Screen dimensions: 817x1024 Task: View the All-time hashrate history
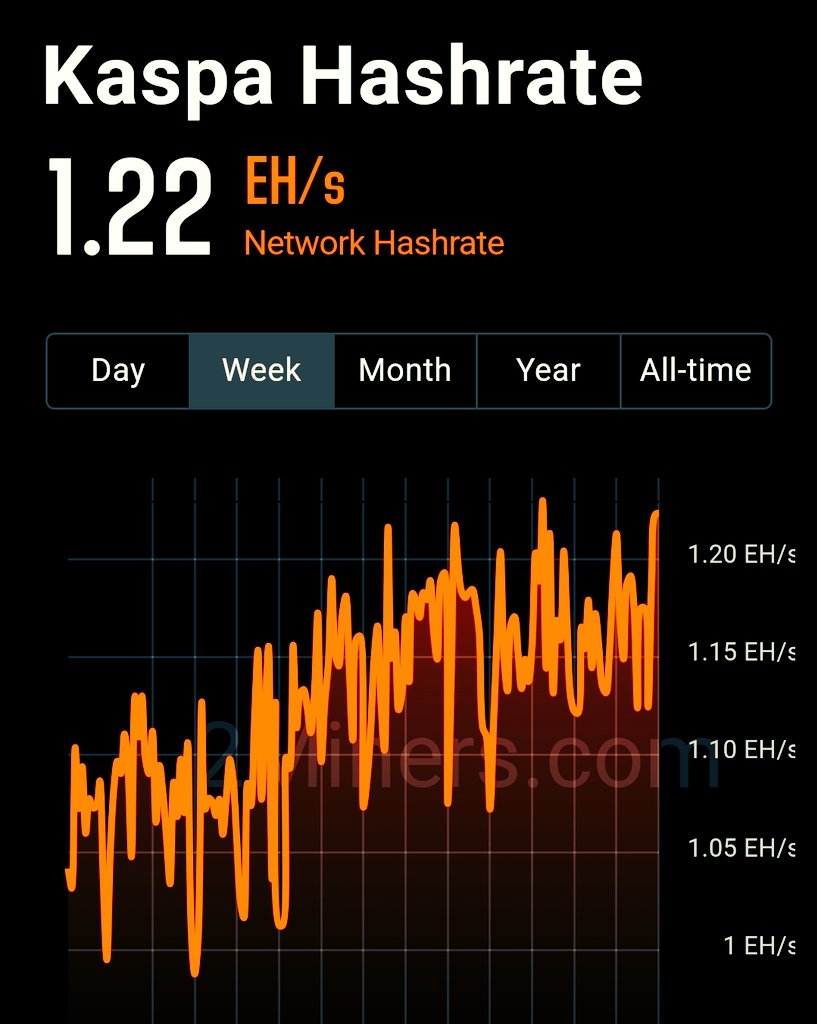point(695,371)
